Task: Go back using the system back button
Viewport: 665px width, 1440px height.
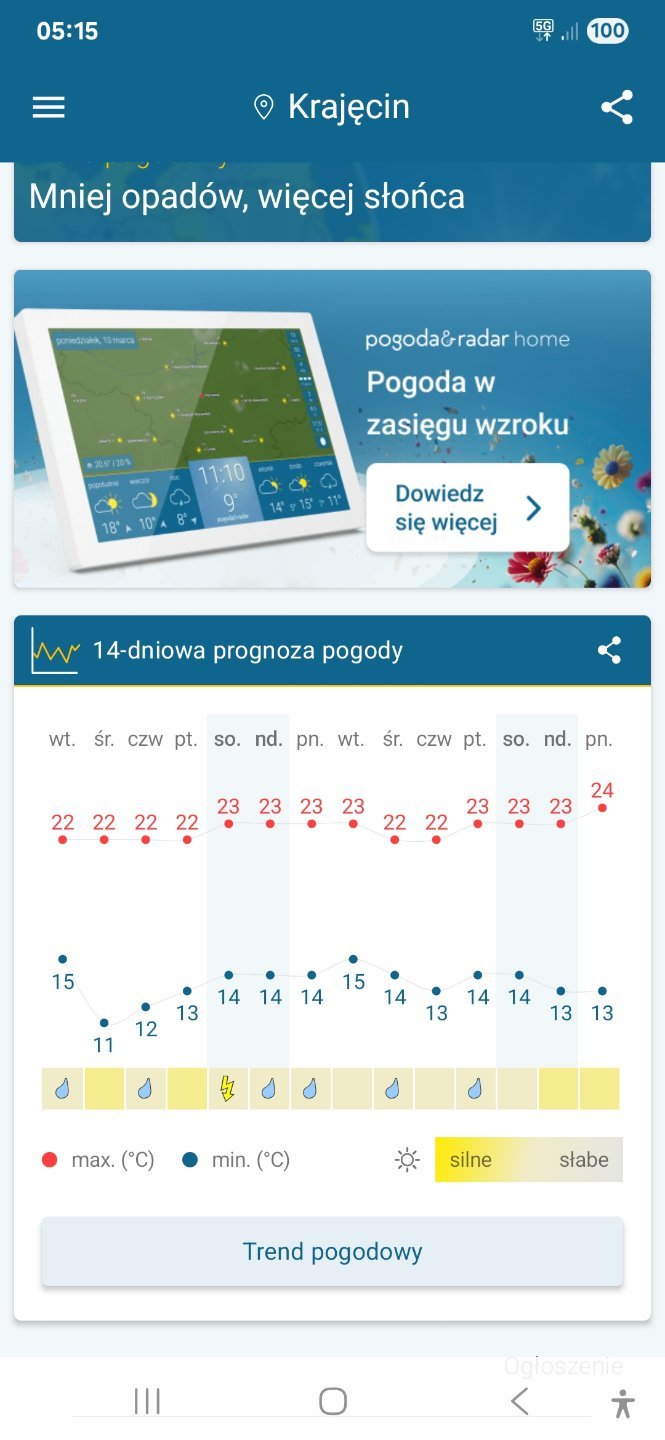Action: click(519, 1401)
